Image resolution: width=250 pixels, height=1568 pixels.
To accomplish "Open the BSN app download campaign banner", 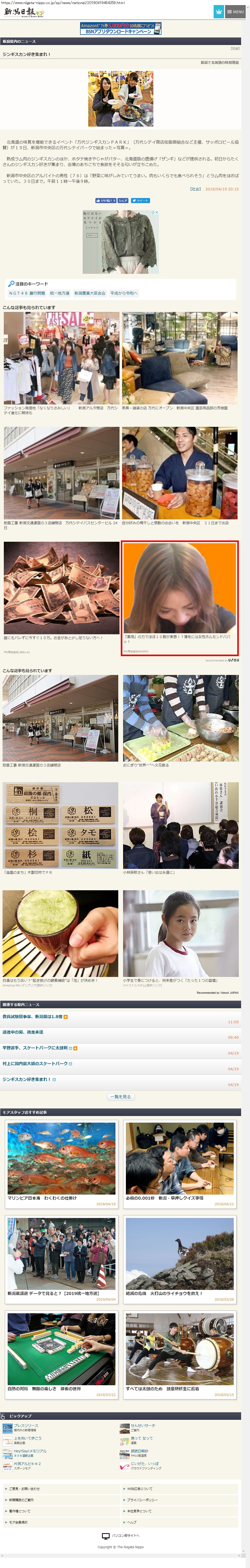I will 121,28.
